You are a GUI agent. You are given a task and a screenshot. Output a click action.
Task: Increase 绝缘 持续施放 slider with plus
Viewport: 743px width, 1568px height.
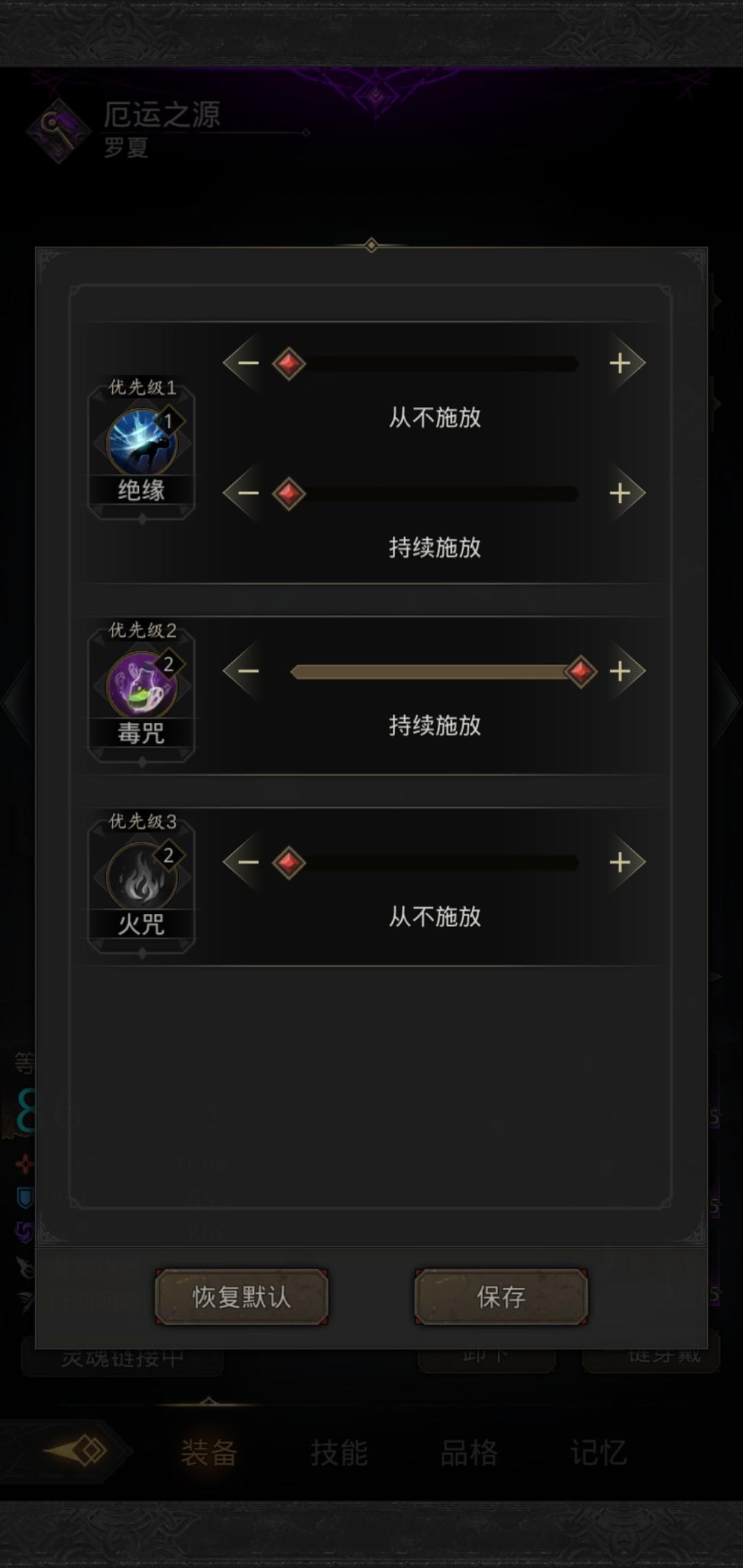pyautogui.click(x=621, y=493)
